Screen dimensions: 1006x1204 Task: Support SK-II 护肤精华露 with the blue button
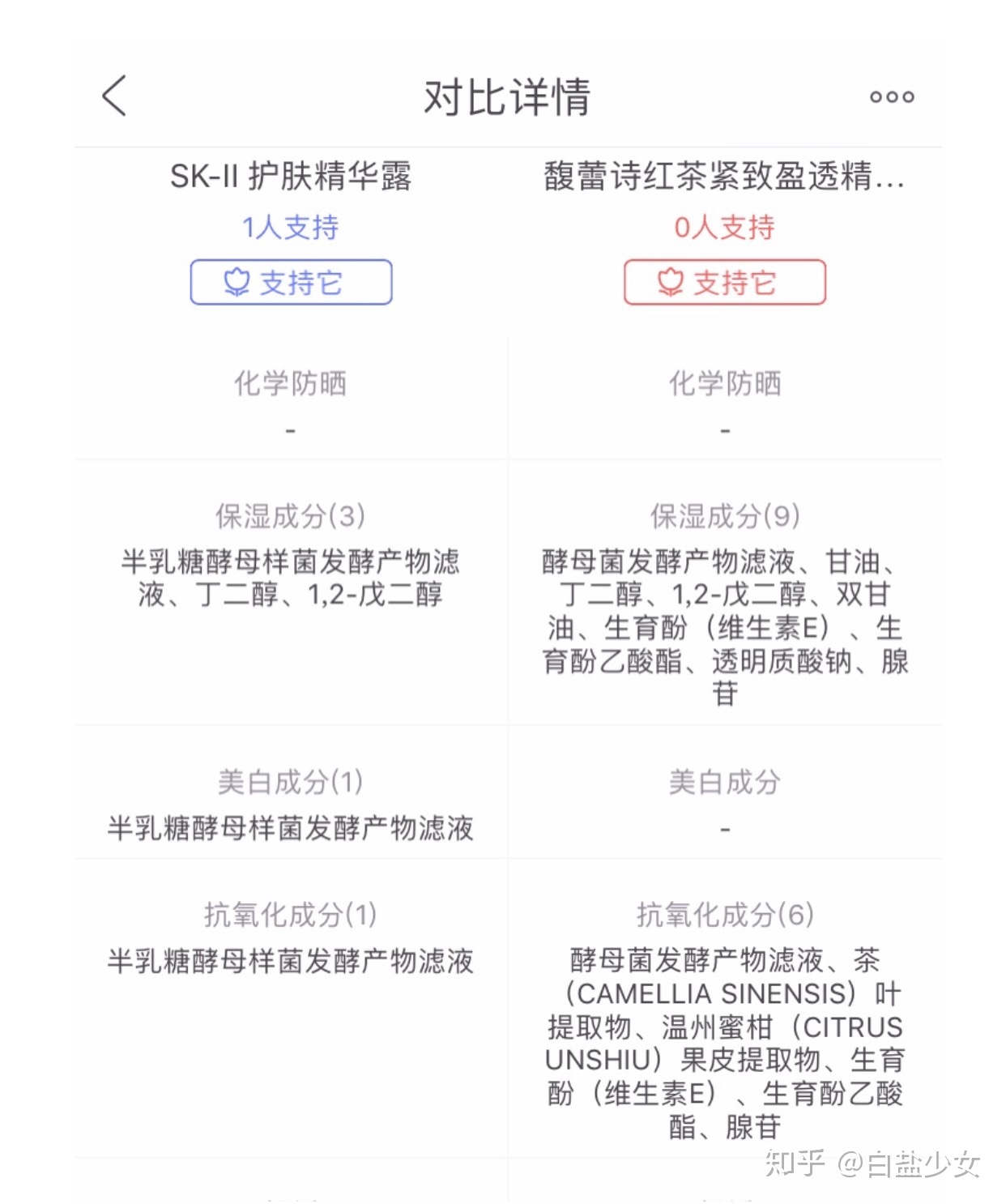(291, 283)
